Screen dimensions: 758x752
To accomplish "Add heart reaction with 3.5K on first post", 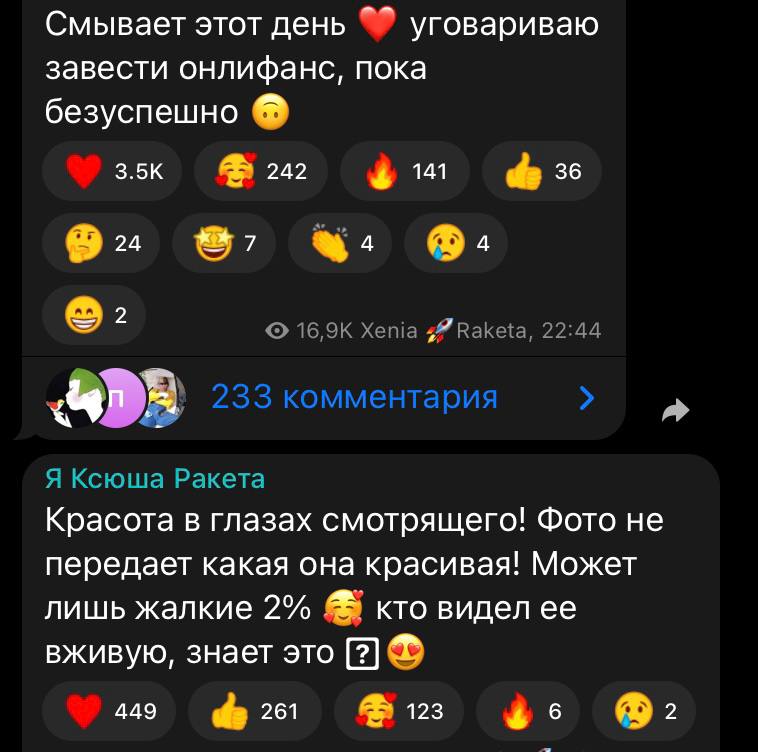I will click(x=110, y=172).
